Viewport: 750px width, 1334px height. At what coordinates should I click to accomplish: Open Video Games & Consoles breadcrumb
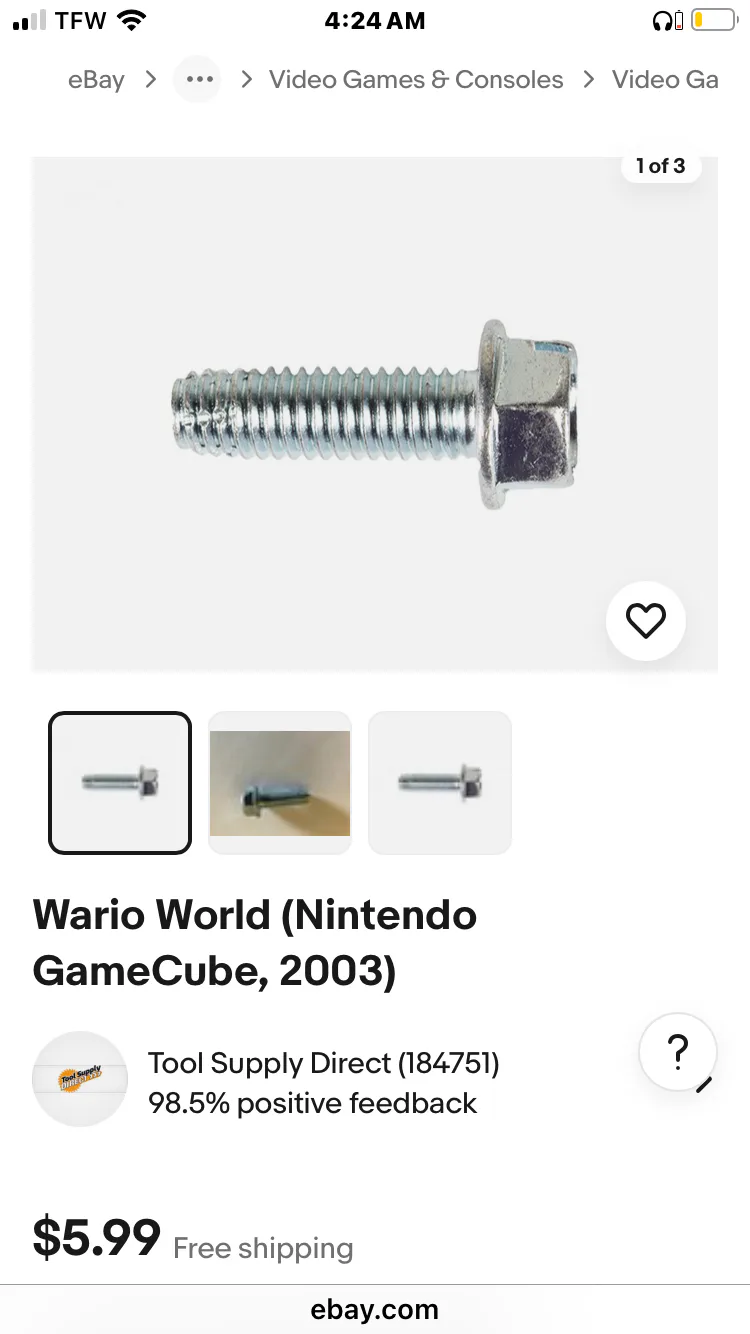click(416, 80)
